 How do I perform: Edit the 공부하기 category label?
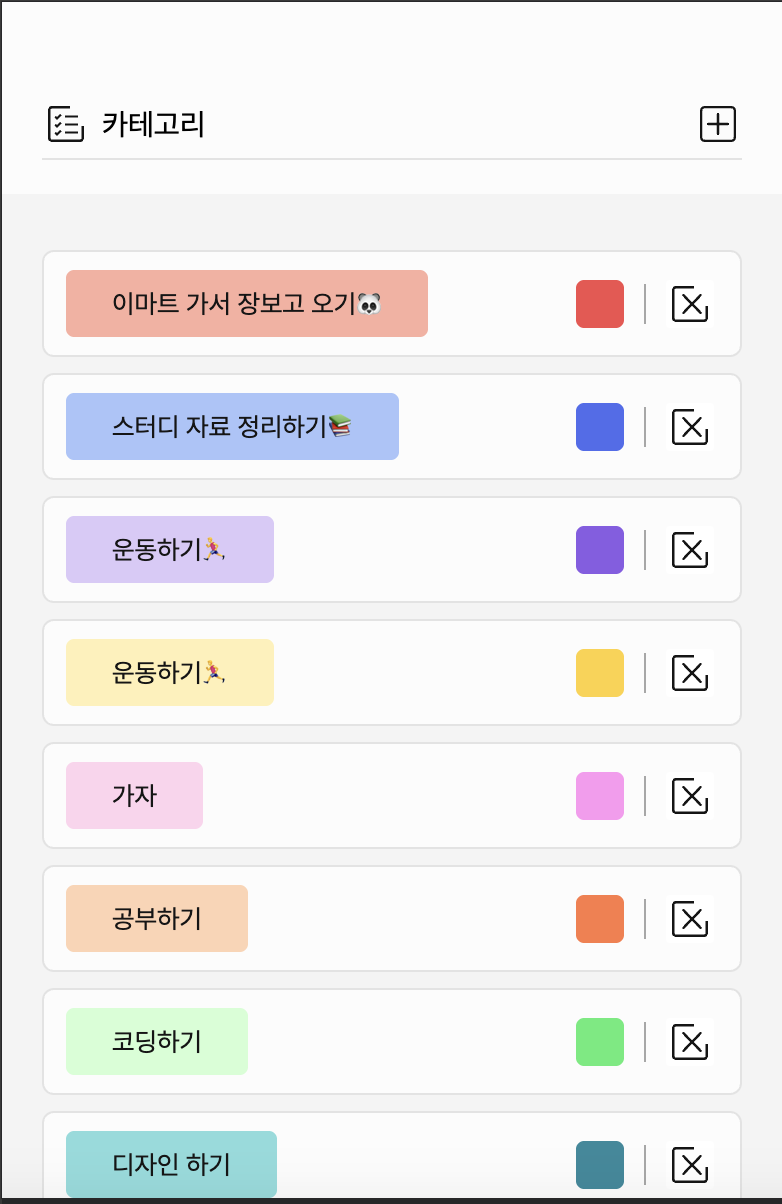[157, 918]
